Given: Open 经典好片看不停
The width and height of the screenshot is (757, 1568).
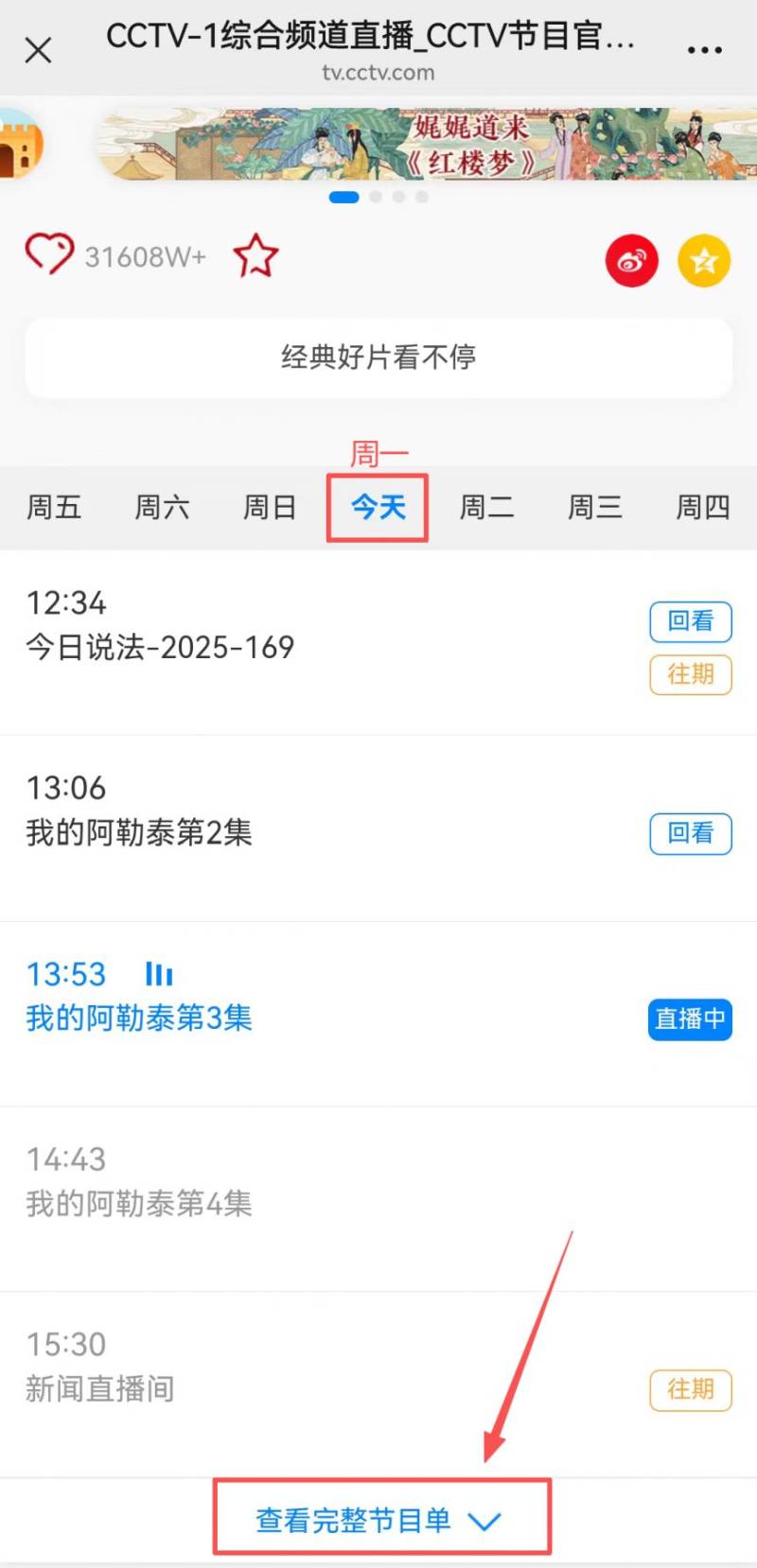Looking at the screenshot, I should 378,357.
